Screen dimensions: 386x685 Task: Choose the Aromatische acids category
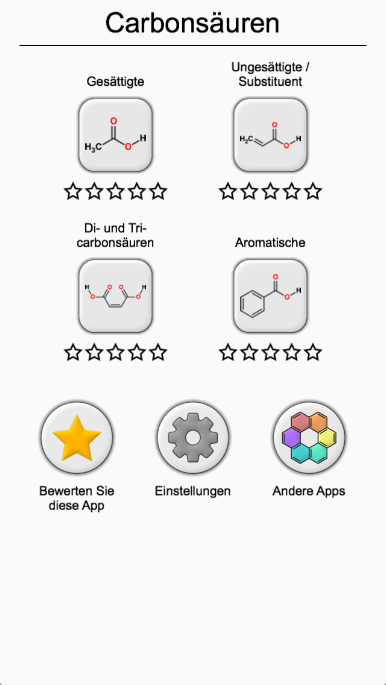click(x=270, y=296)
